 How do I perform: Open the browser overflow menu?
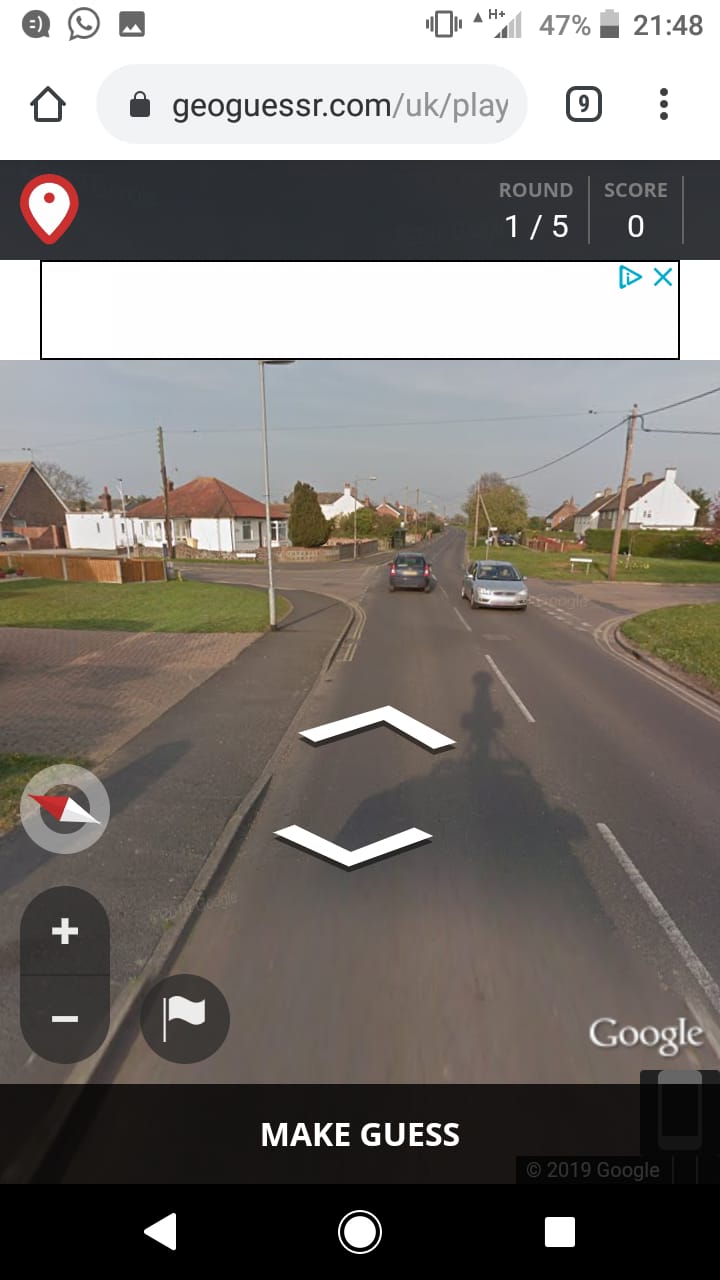coord(663,105)
